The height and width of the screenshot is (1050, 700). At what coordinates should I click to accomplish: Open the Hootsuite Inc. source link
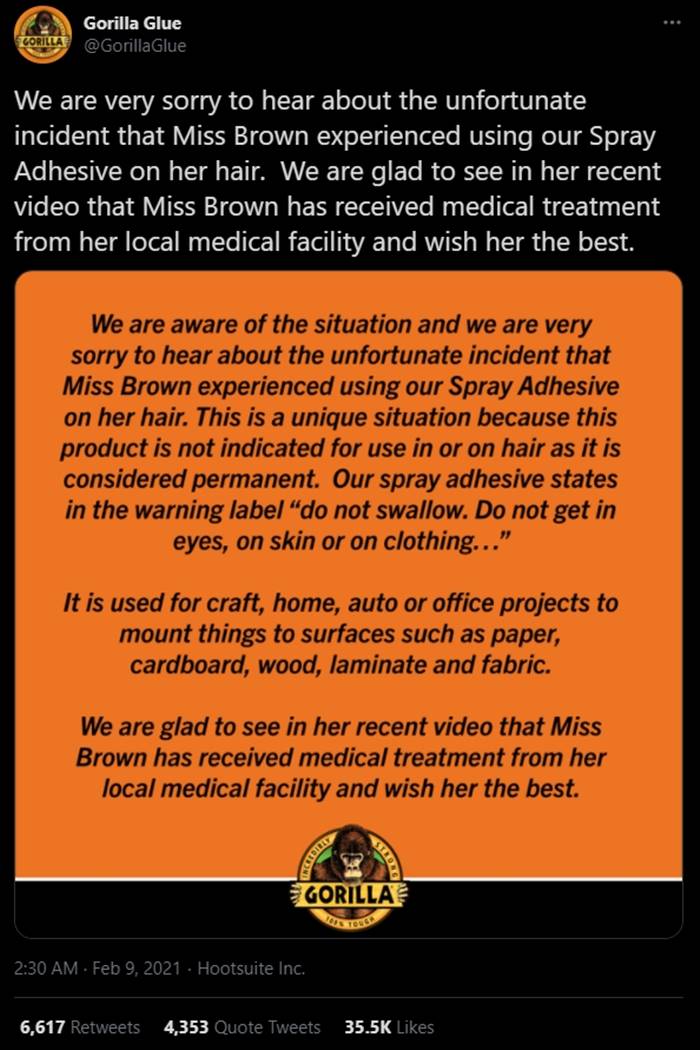(x=251, y=968)
